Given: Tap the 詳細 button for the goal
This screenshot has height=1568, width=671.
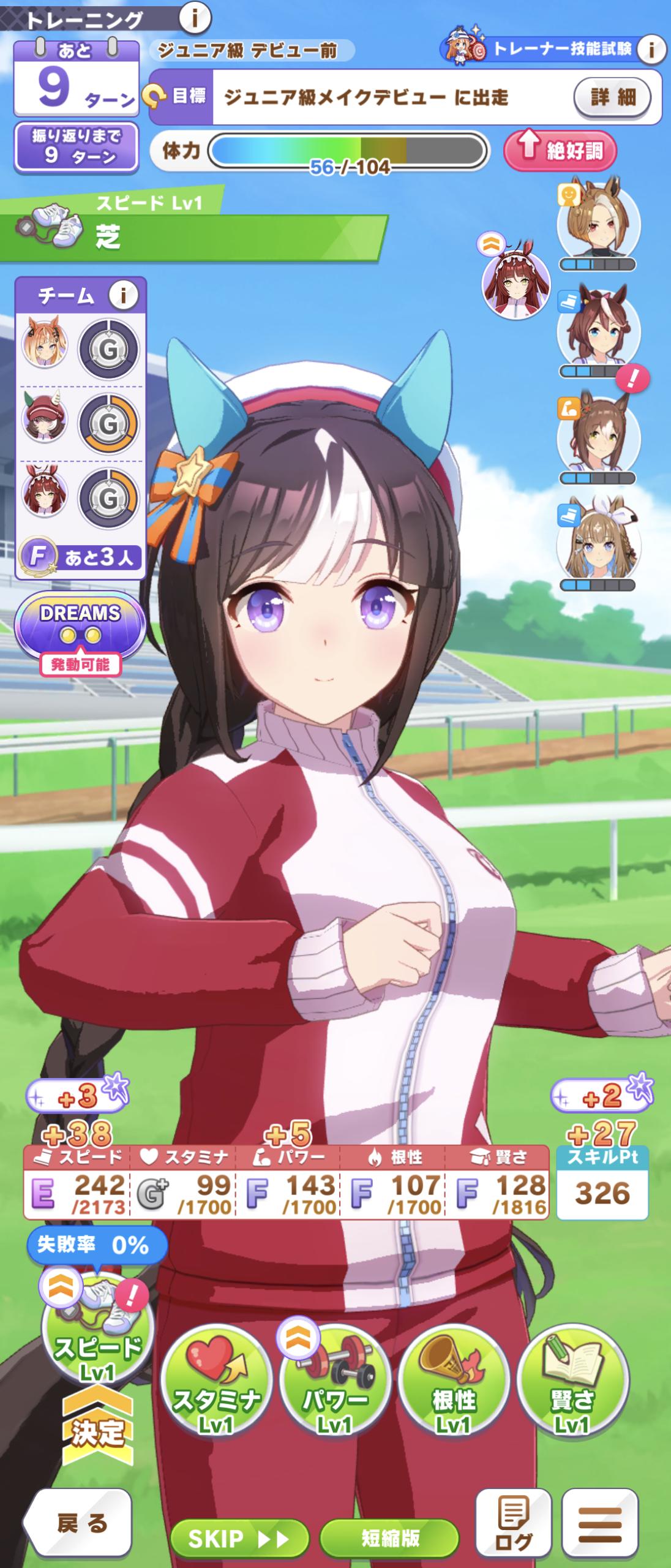Looking at the screenshot, I should coord(612,97).
